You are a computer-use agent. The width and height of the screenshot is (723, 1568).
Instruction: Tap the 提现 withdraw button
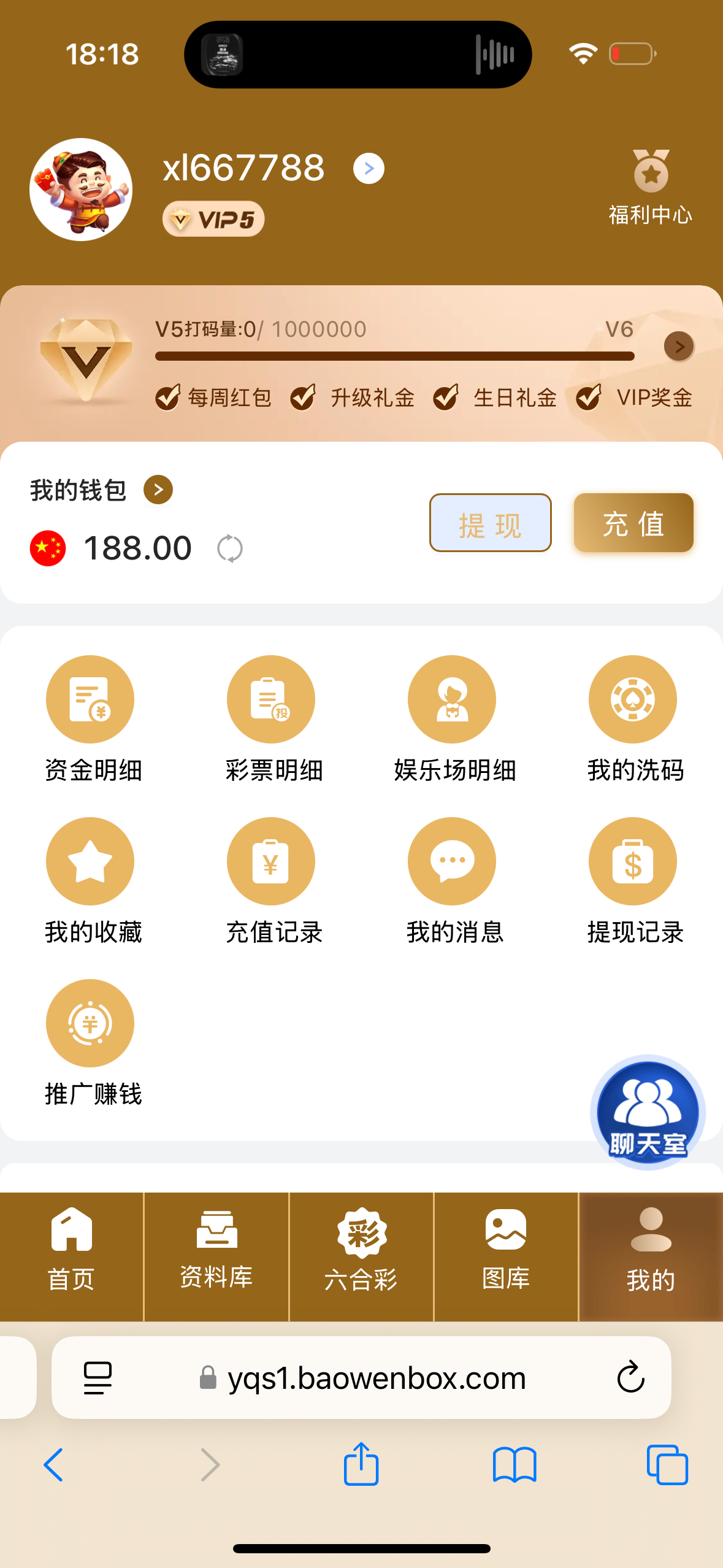click(490, 523)
